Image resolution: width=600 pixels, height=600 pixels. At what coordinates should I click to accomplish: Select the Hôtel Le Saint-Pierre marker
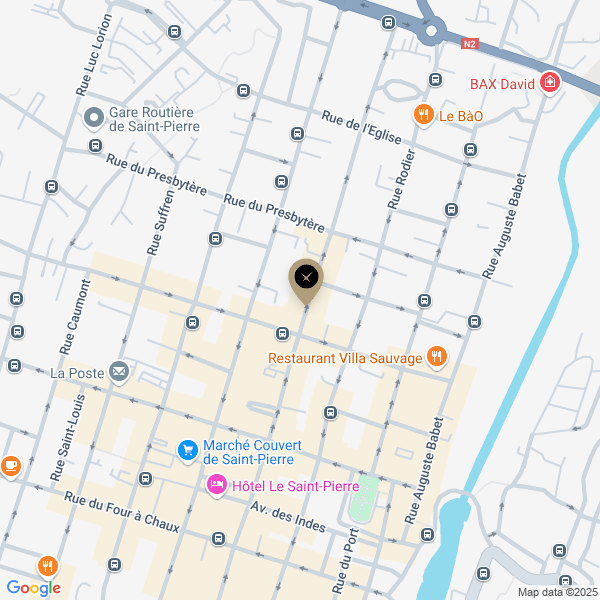tap(216, 485)
